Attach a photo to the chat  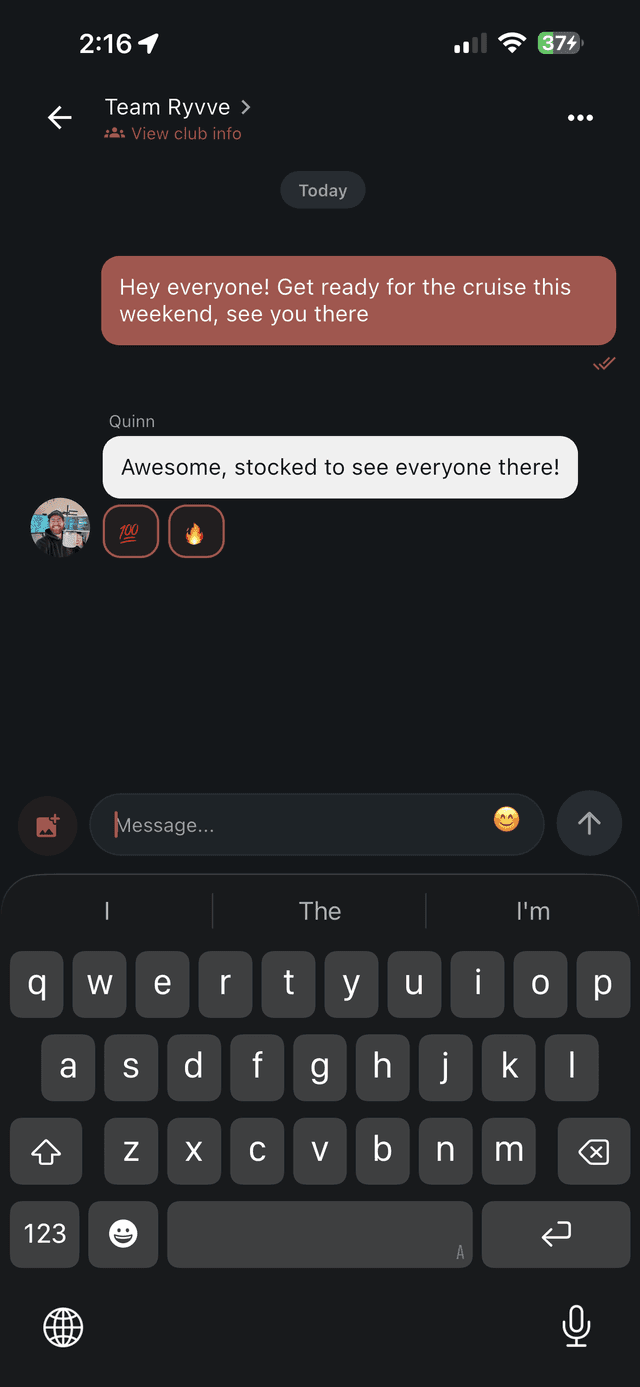coord(48,825)
